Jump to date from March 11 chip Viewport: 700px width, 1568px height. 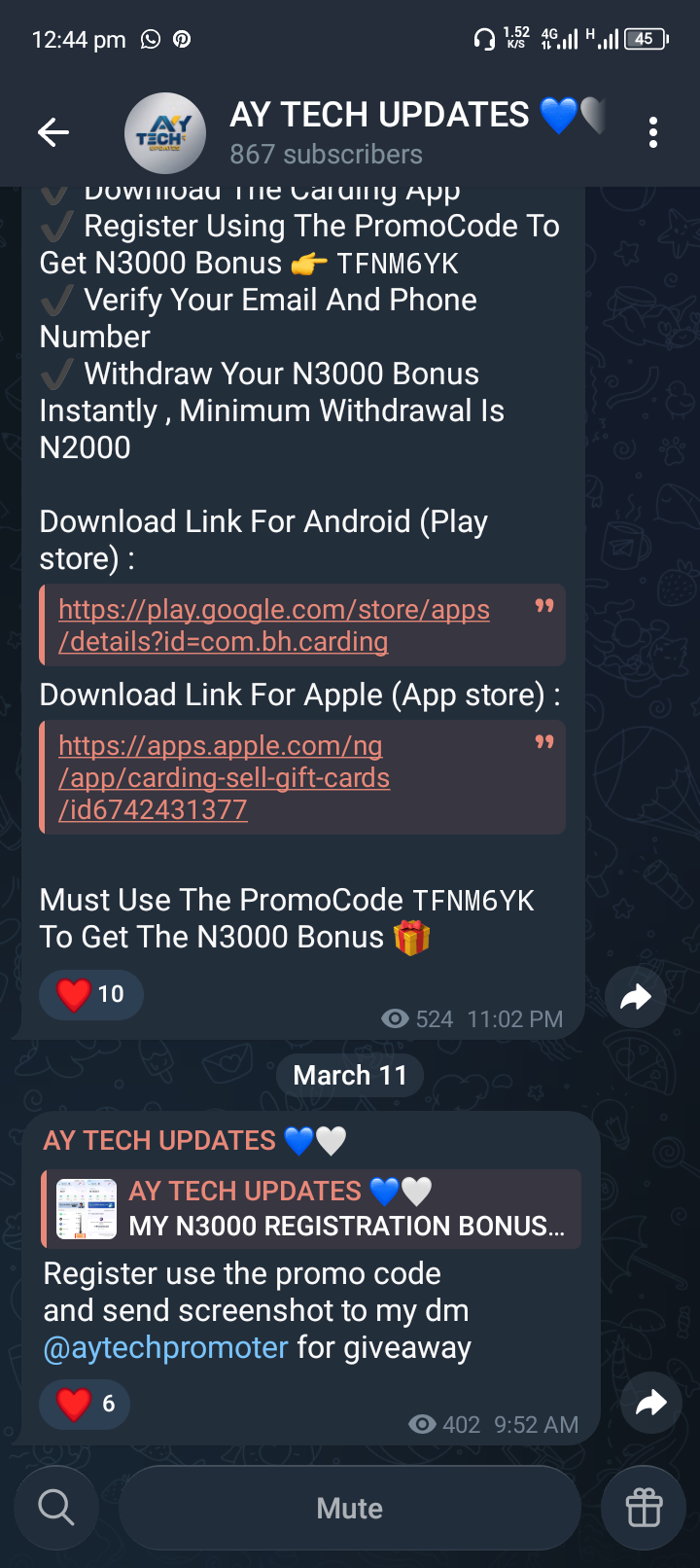350,1075
